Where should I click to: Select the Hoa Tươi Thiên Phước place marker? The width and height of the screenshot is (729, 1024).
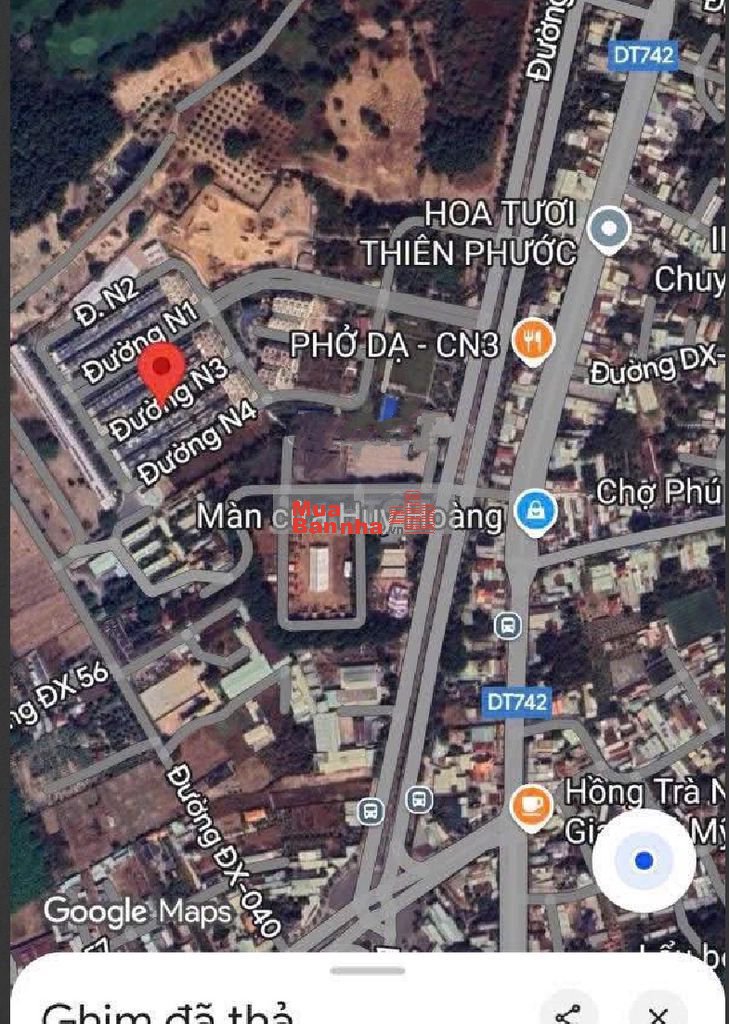click(608, 230)
